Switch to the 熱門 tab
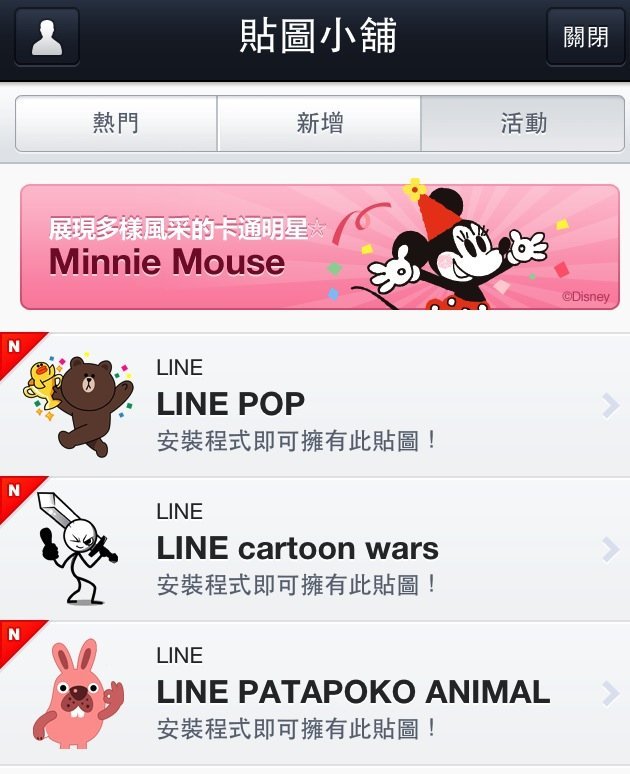Image resolution: width=630 pixels, height=774 pixels. tap(116, 124)
